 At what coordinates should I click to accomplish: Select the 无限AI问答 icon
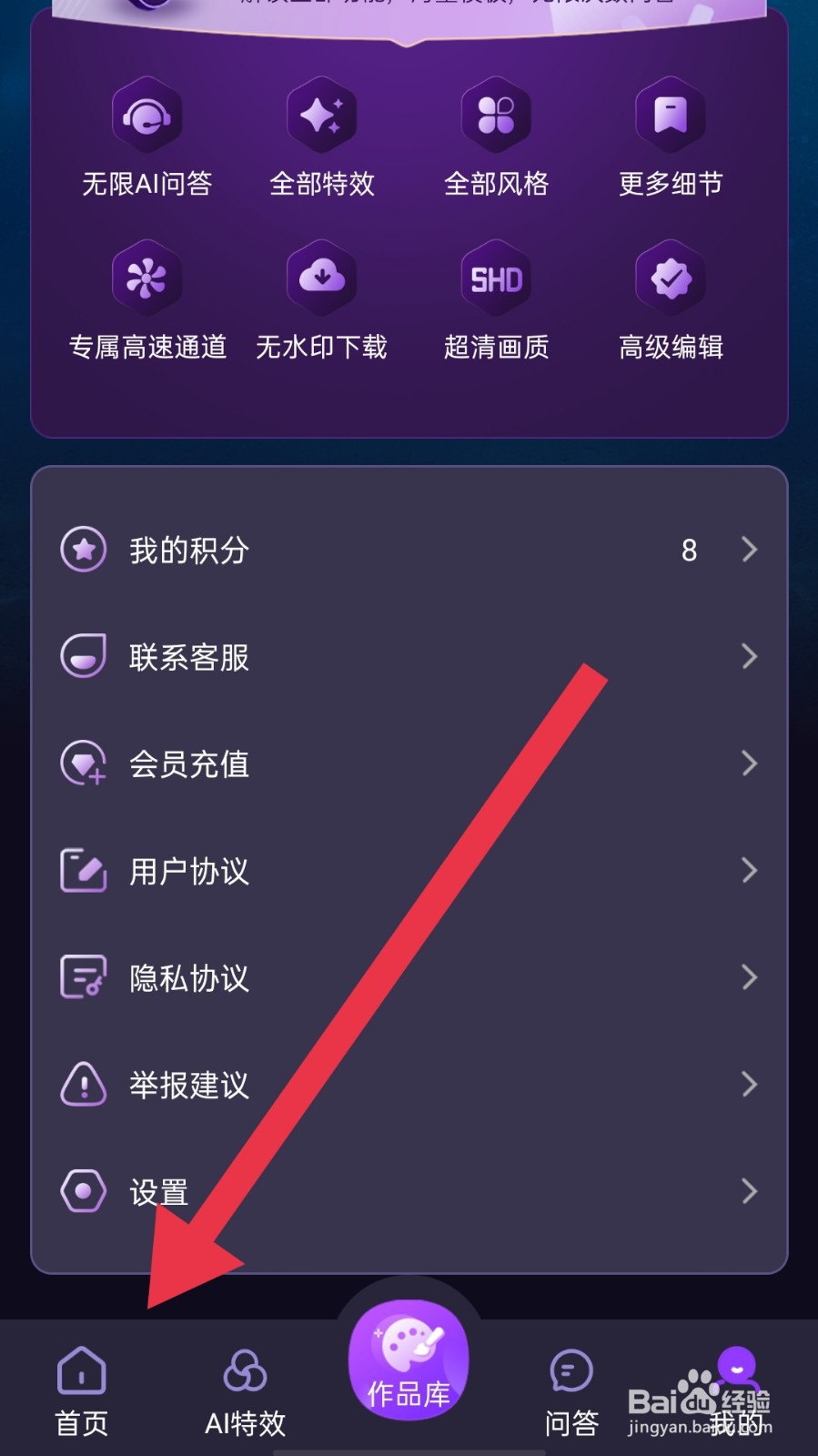pos(147,114)
